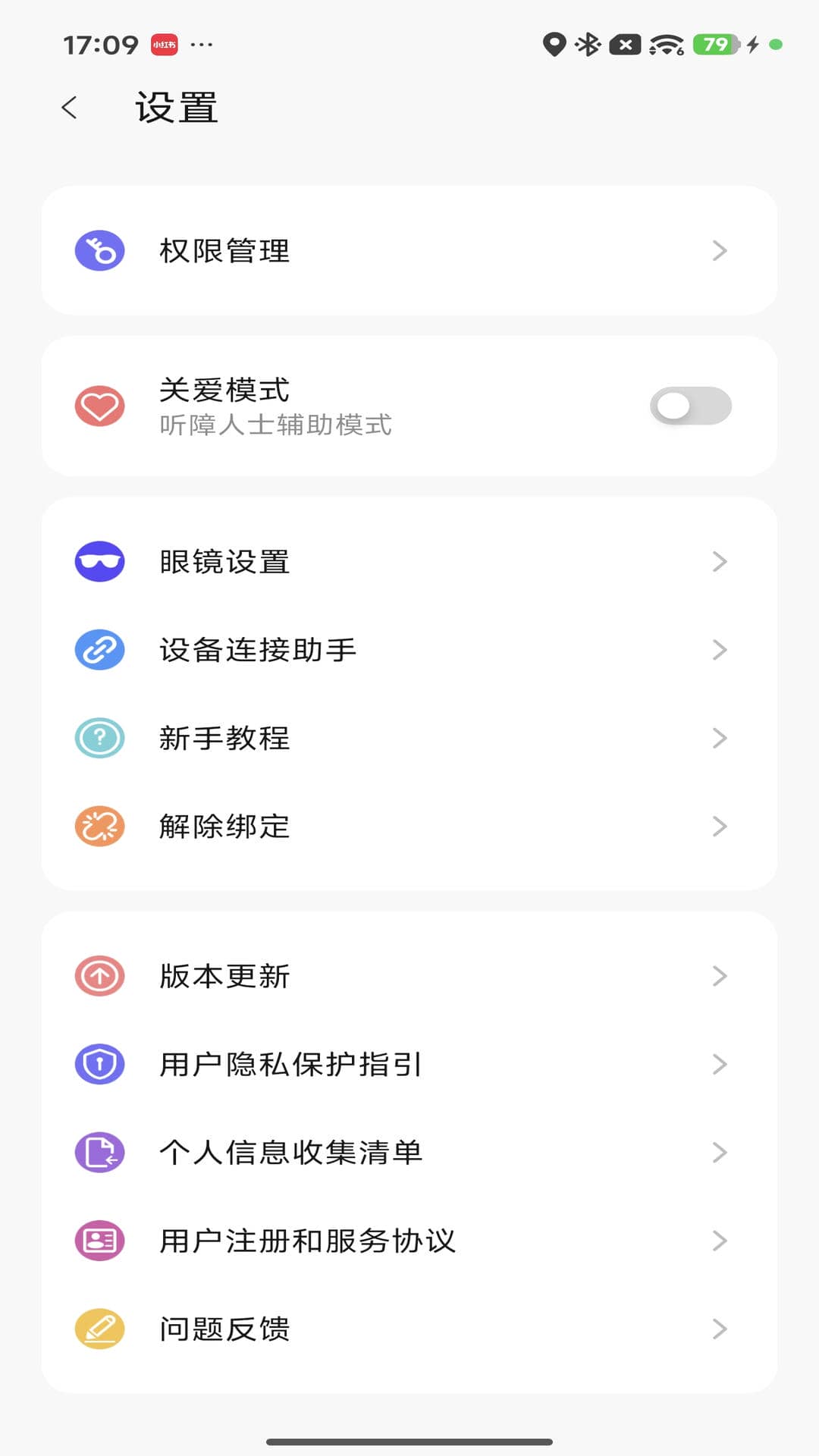Image resolution: width=819 pixels, height=1456 pixels.
Task: Go back using the arrow beside 设置
Action: click(70, 108)
